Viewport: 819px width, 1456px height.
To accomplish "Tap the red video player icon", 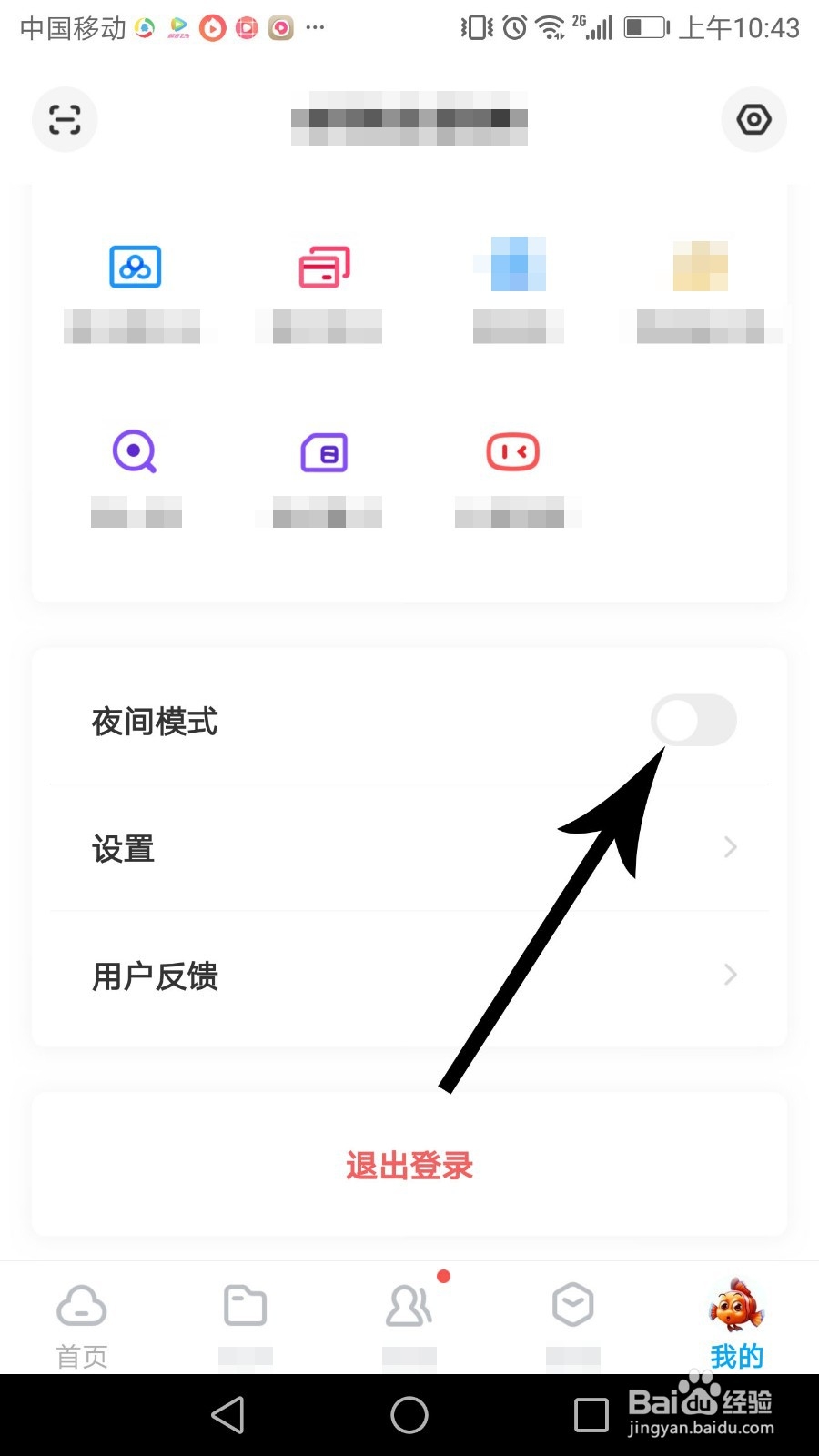I will pos(514,451).
